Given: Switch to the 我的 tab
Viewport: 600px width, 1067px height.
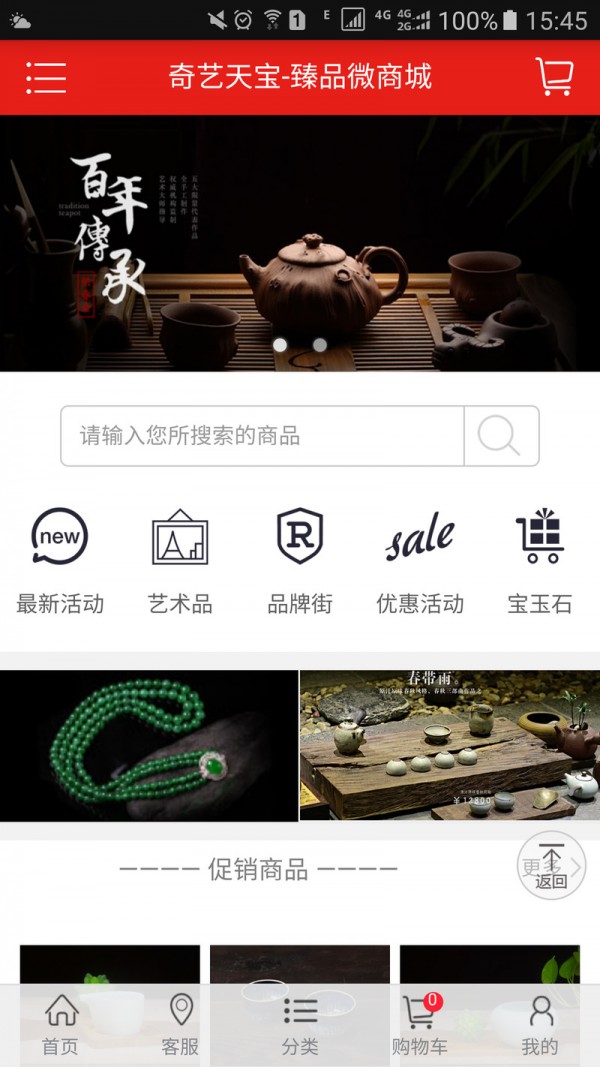Looking at the screenshot, I should coord(540,1026).
